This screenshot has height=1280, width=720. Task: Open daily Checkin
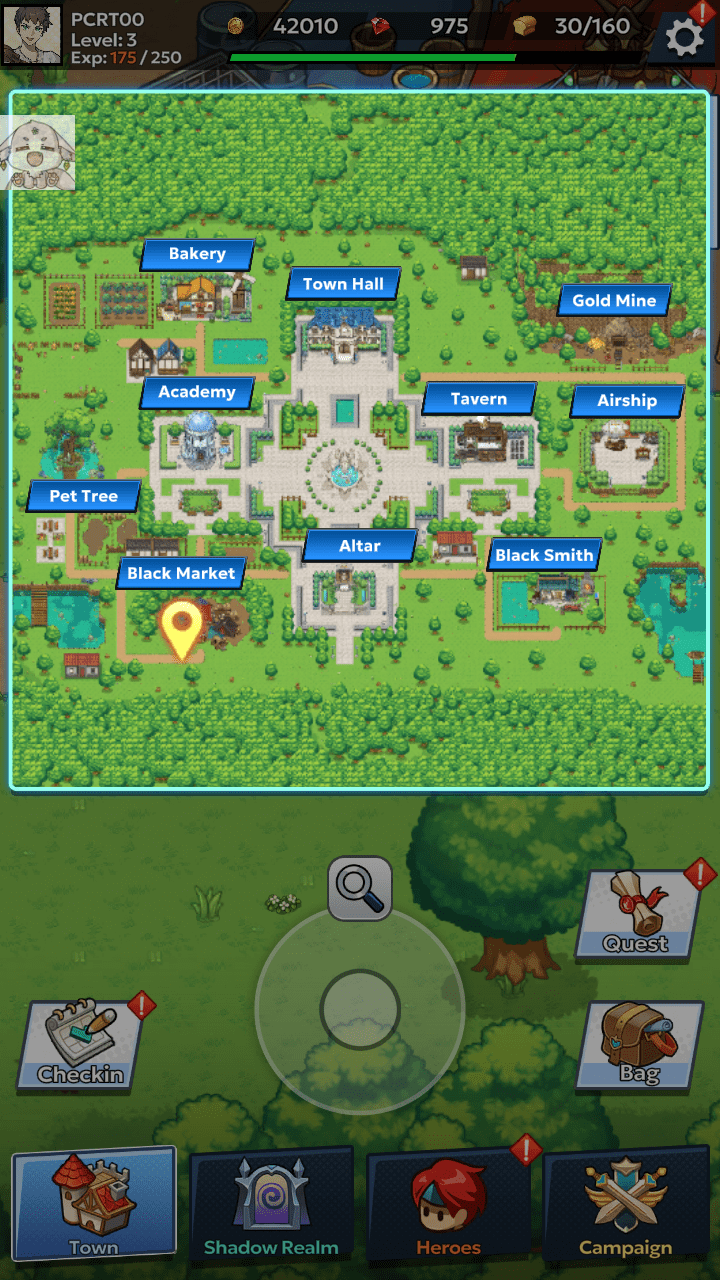pos(80,1045)
